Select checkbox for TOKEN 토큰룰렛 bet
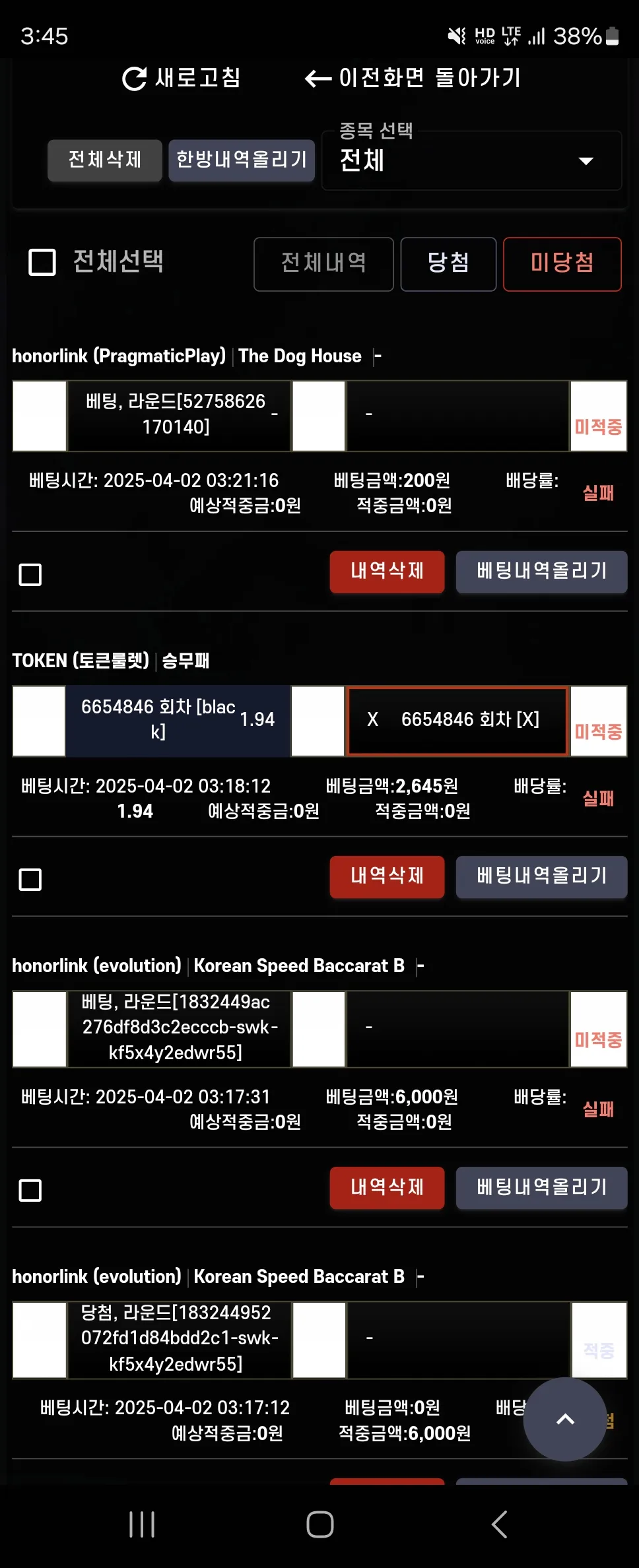This screenshot has width=639, height=1568. (30, 879)
